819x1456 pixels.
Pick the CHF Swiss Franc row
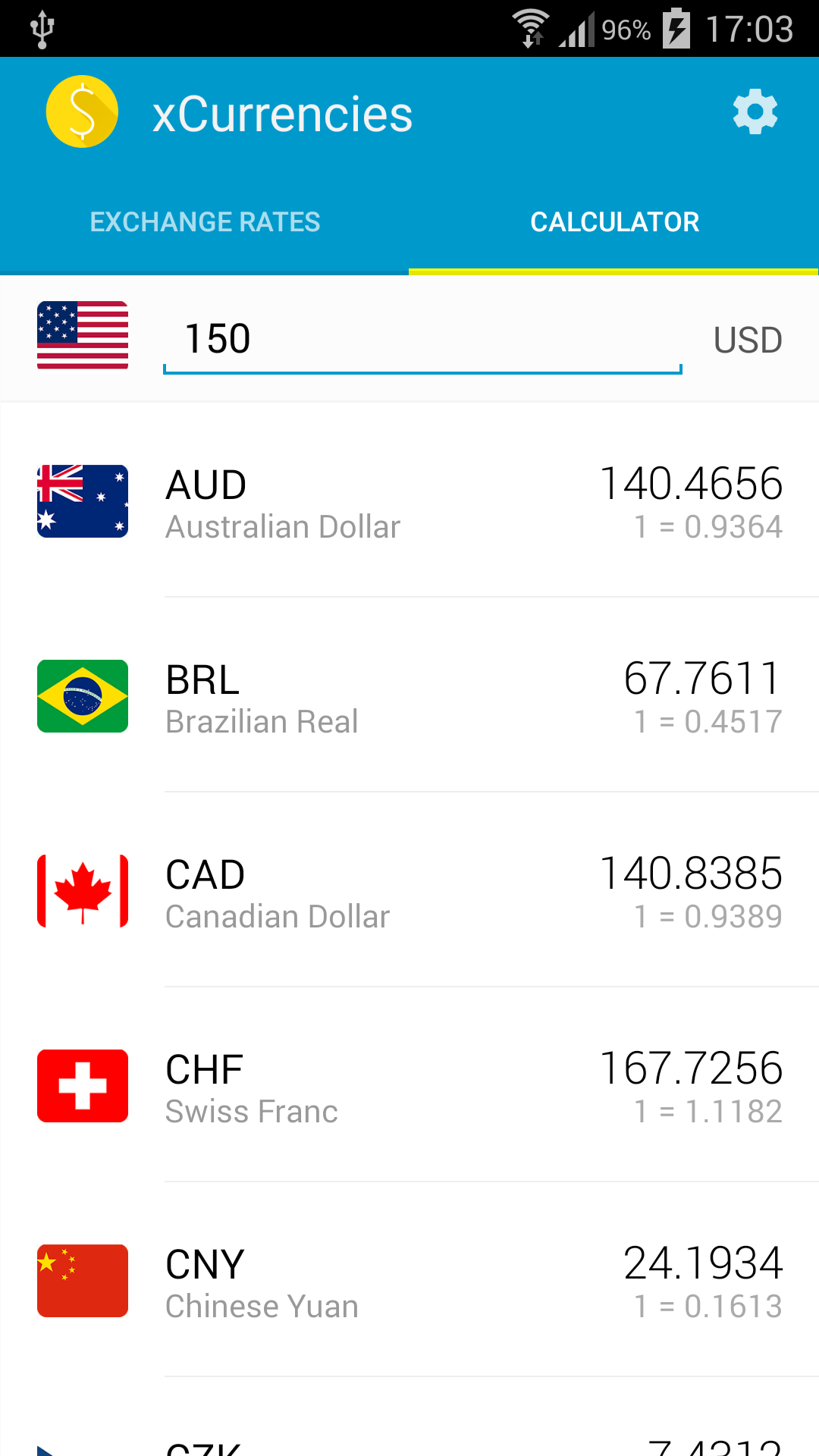pyautogui.click(x=409, y=1087)
